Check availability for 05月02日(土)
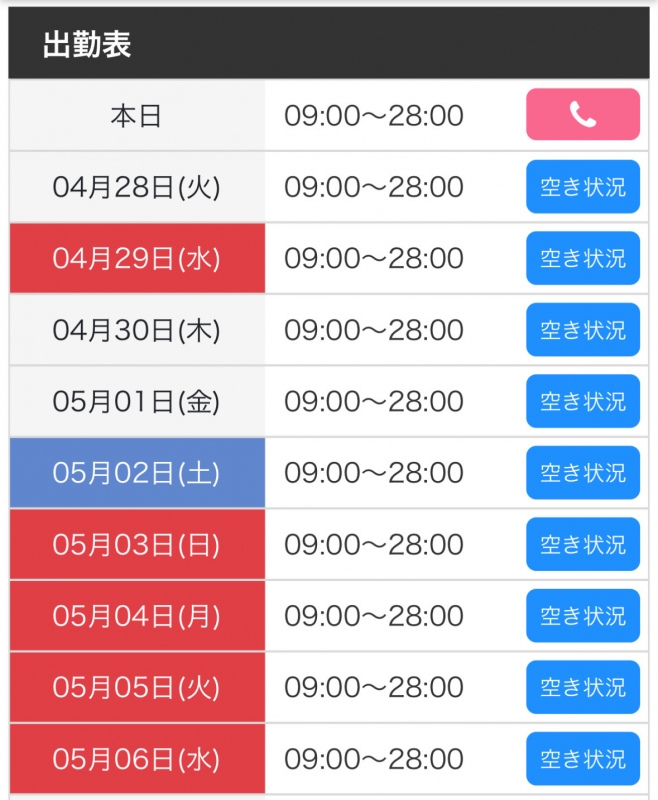 click(583, 473)
